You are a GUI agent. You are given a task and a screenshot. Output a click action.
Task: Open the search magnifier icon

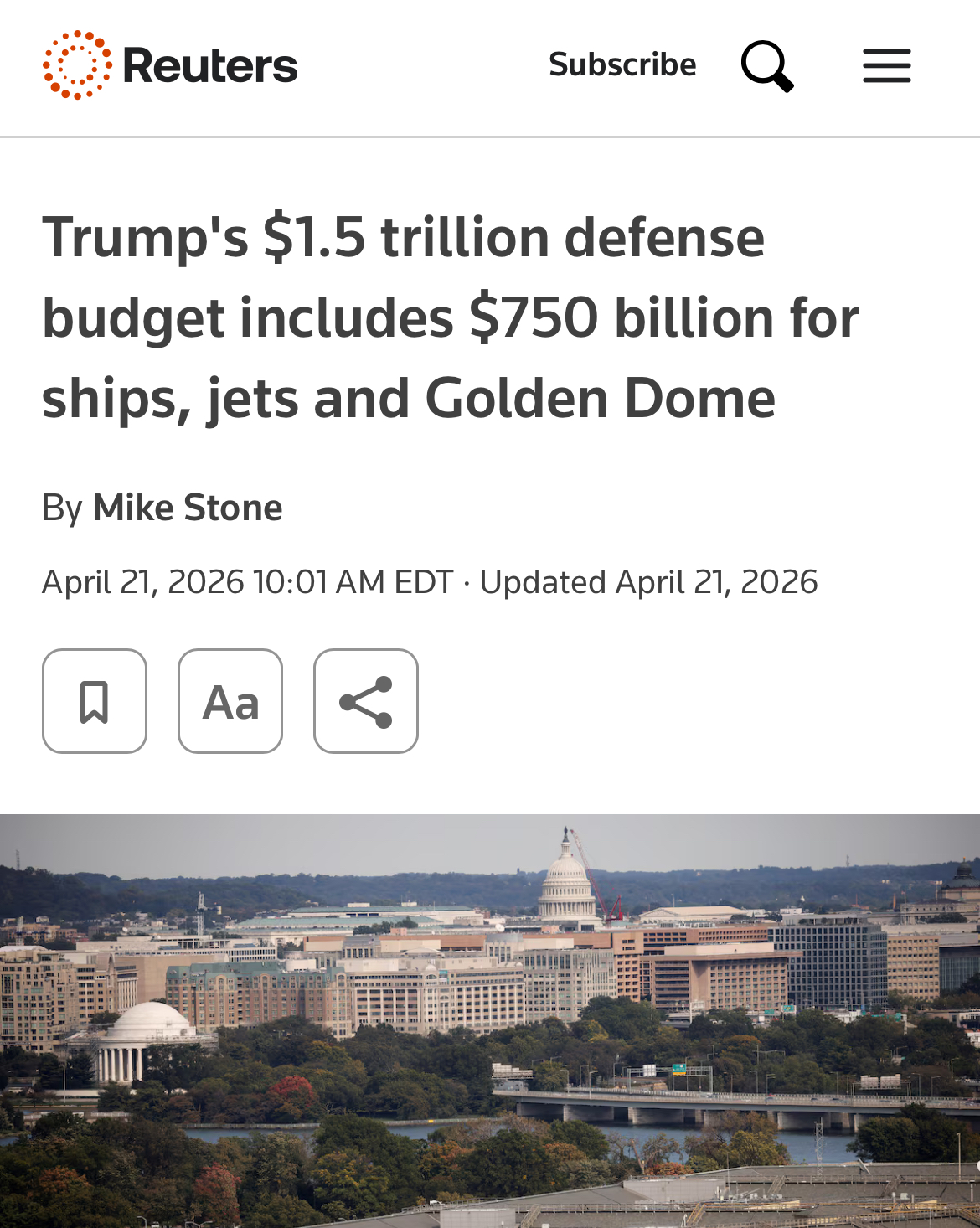tap(767, 65)
